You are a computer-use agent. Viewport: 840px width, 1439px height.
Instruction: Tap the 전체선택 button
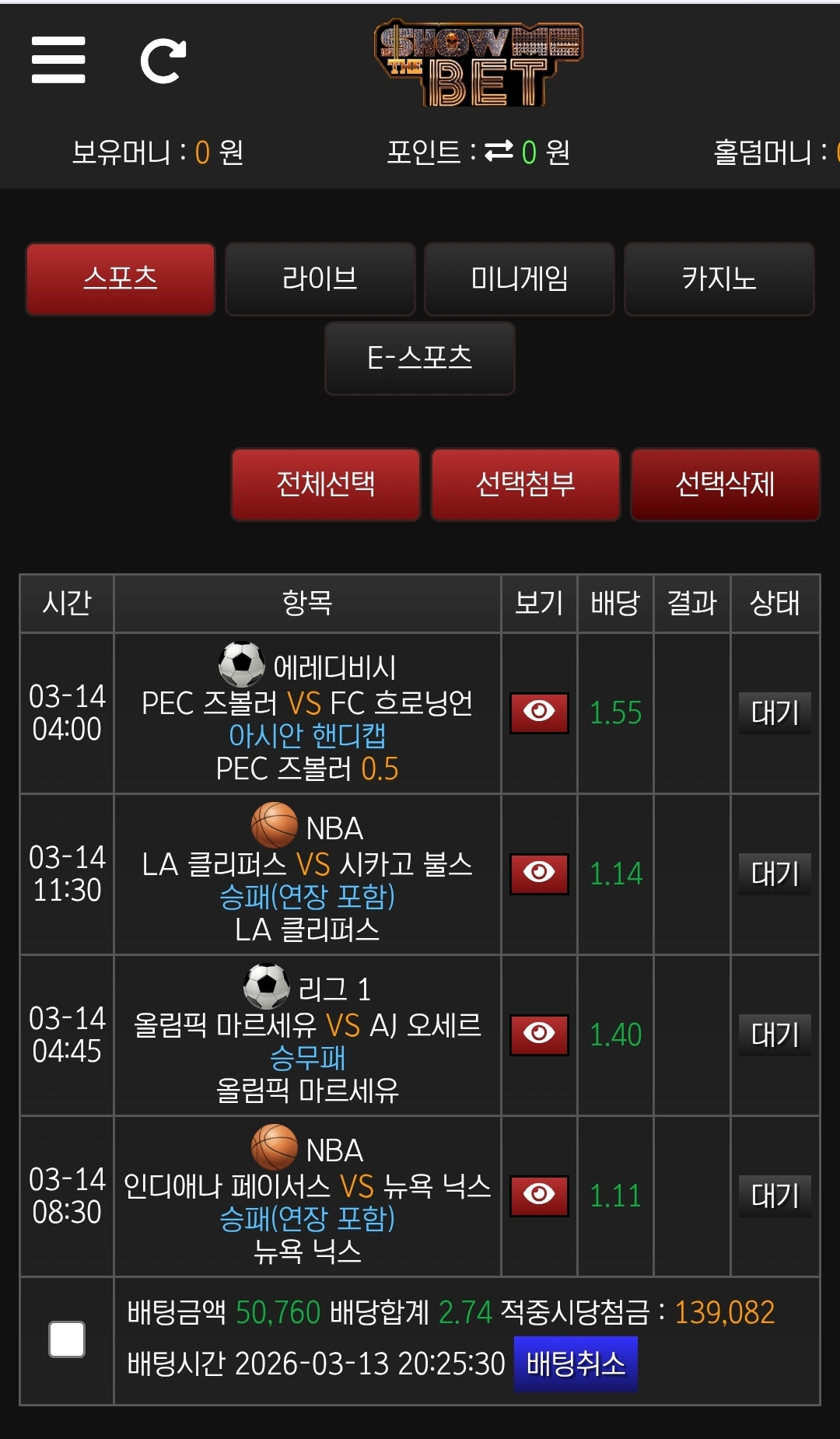coord(326,485)
